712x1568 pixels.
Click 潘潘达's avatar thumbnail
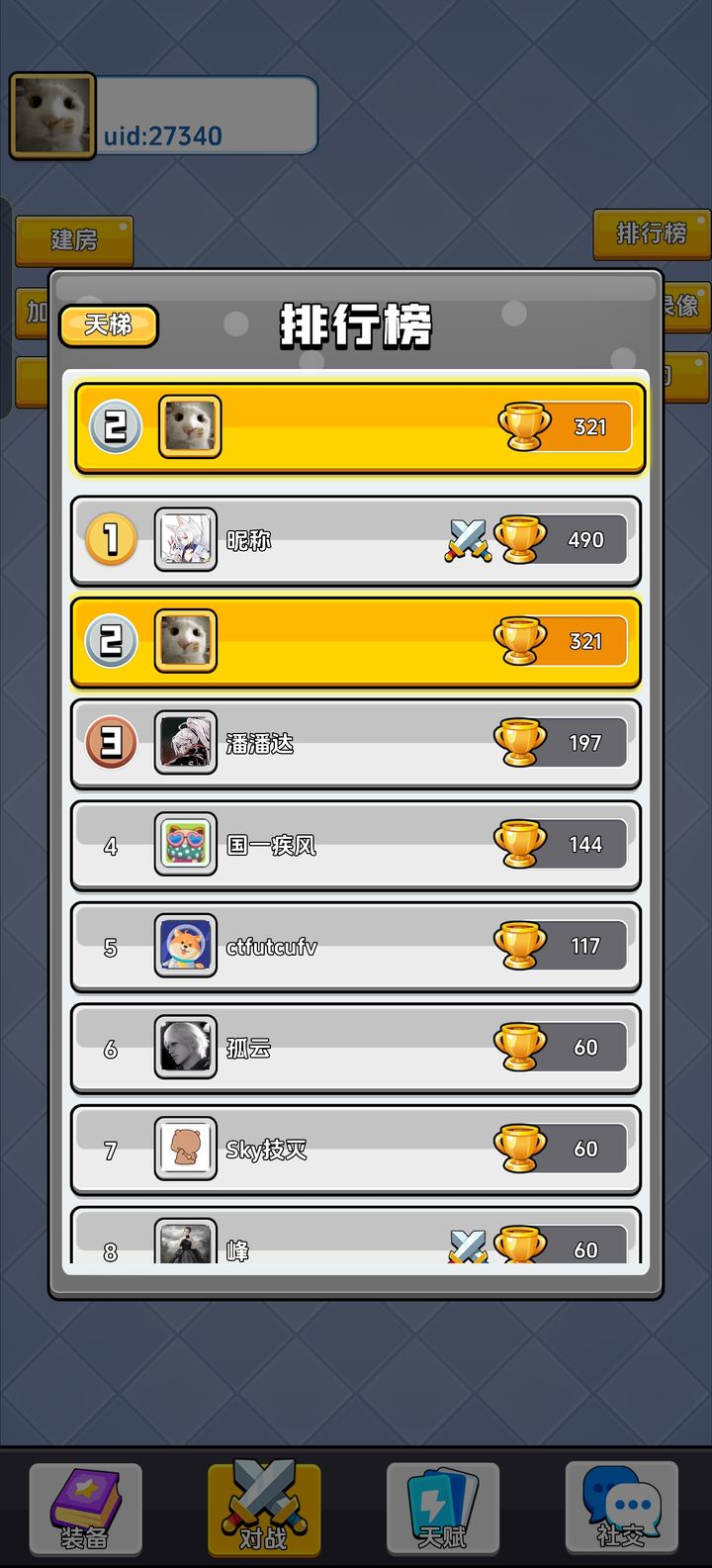point(185,742)
